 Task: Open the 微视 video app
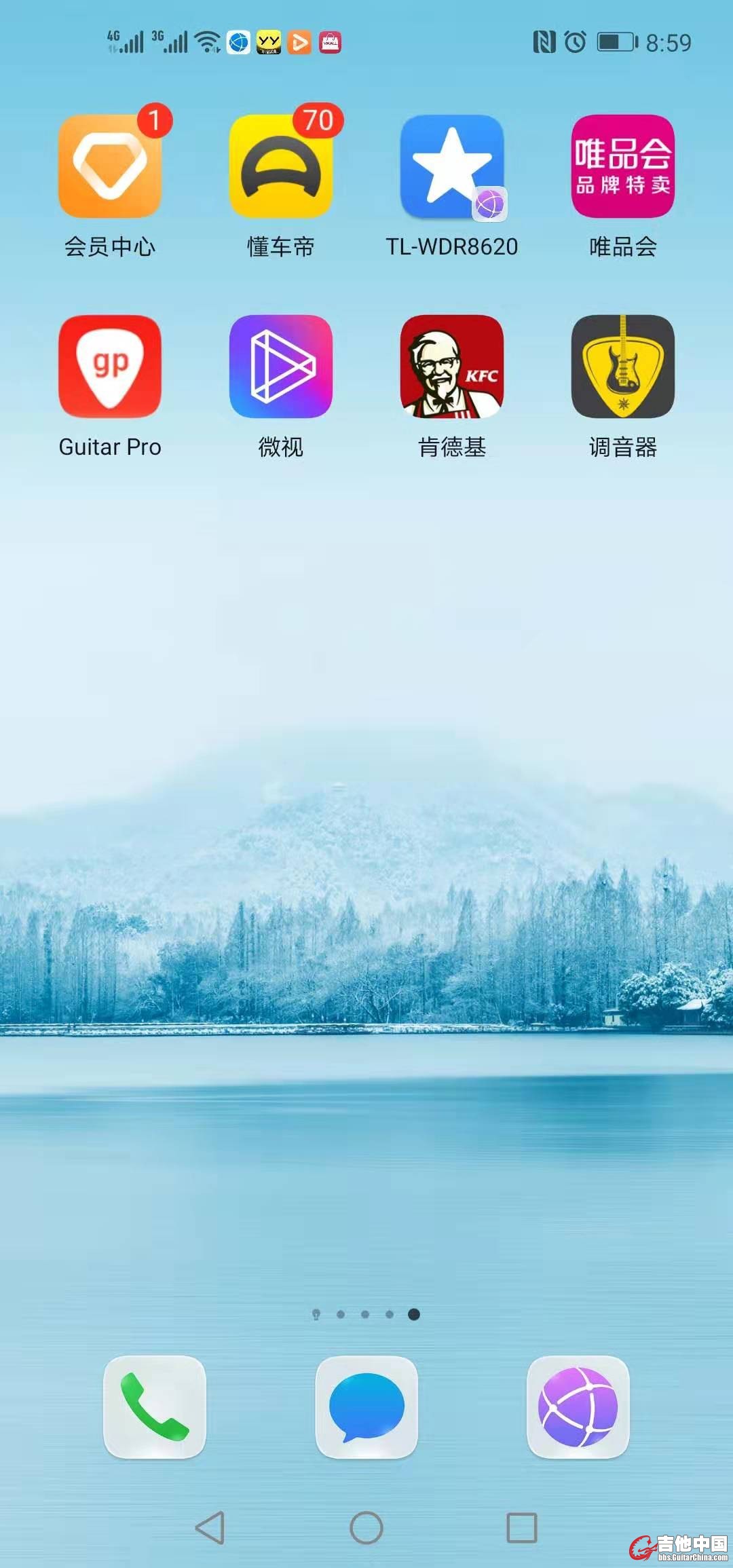pos(281,367)
